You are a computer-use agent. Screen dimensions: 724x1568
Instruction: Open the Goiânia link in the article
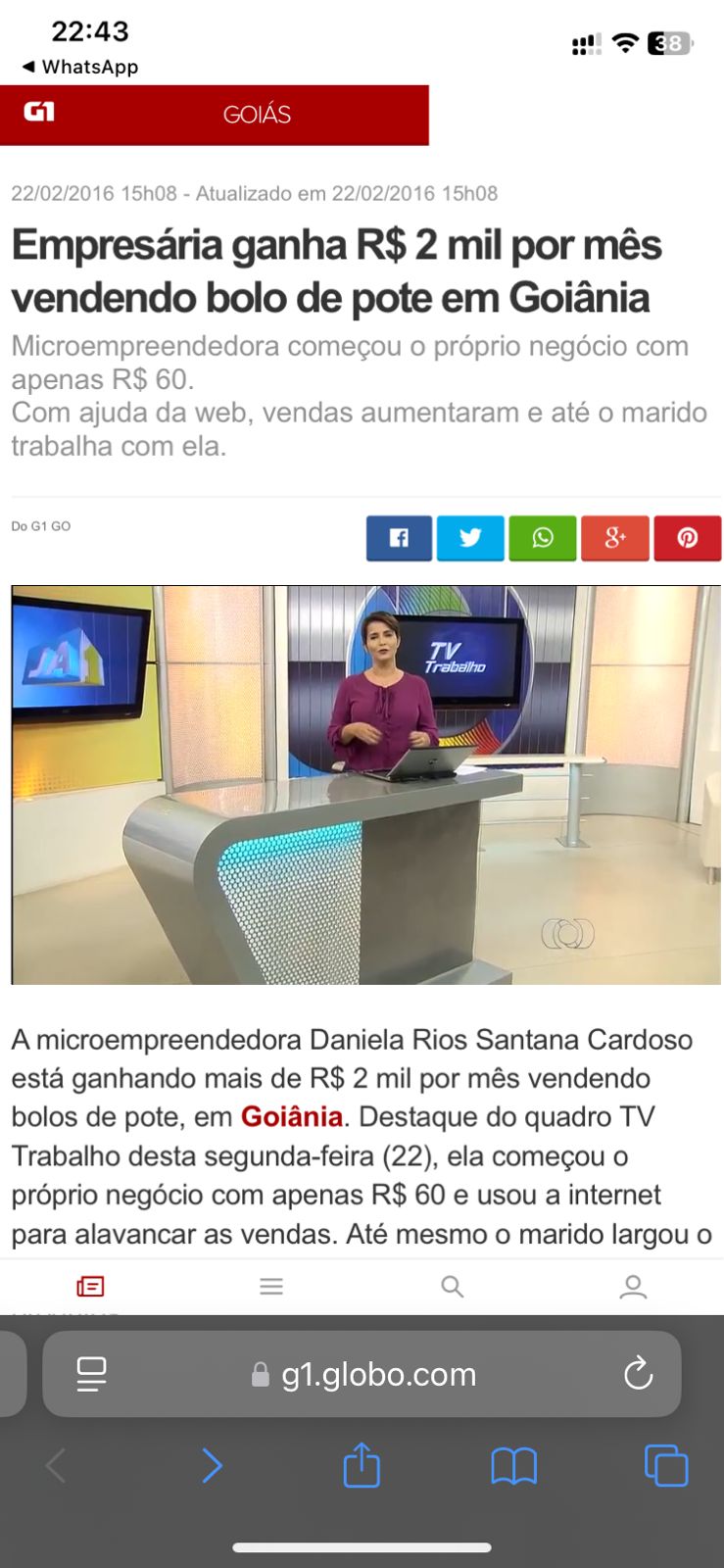point(291,1117)
